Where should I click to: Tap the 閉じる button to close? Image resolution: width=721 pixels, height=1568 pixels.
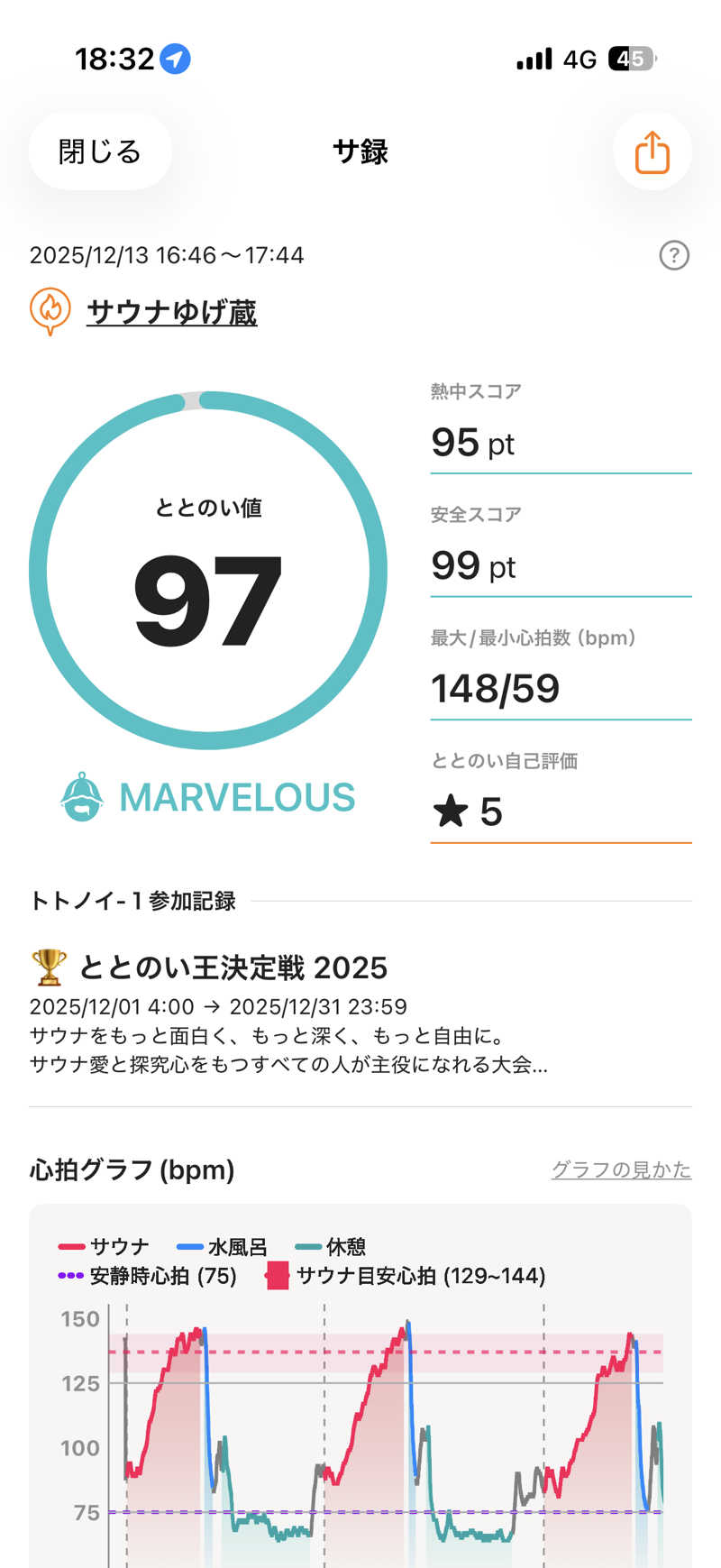click(100, 151)
